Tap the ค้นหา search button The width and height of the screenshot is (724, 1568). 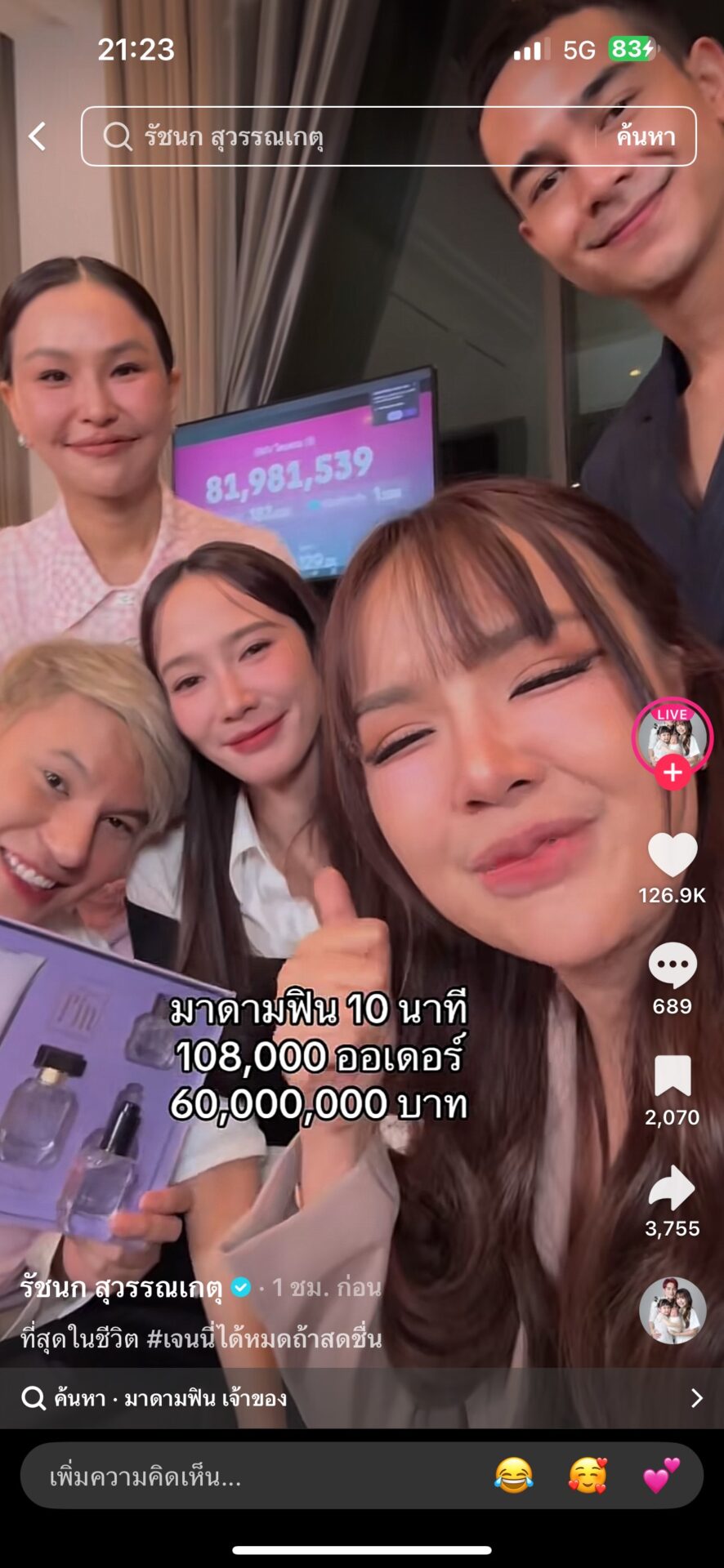point(646,136)
